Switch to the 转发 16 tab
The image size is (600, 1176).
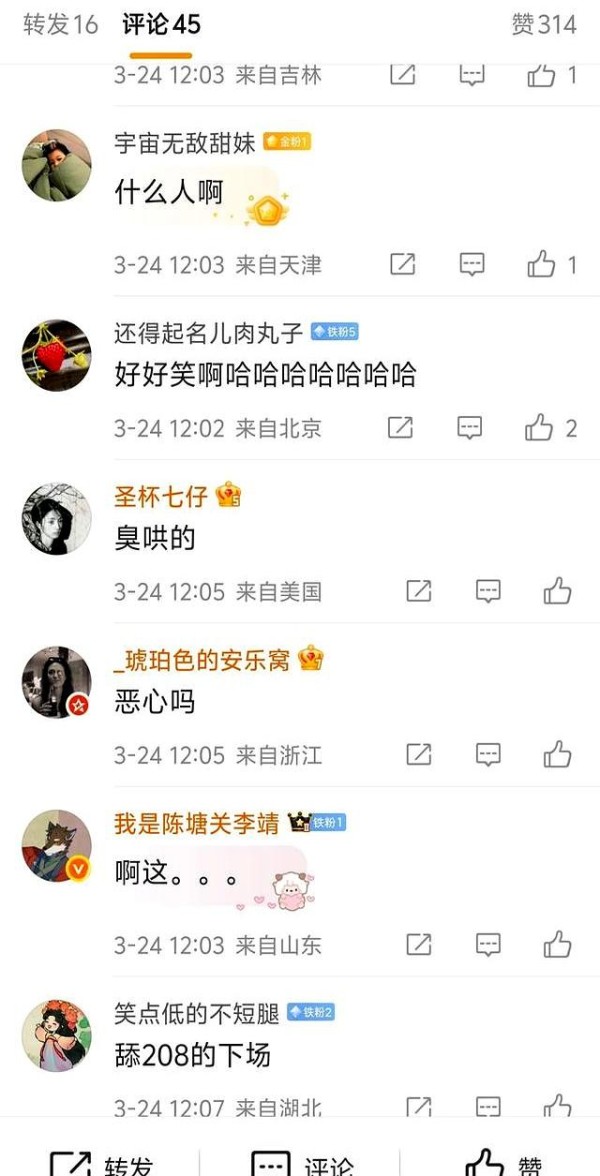coord(60,25)
